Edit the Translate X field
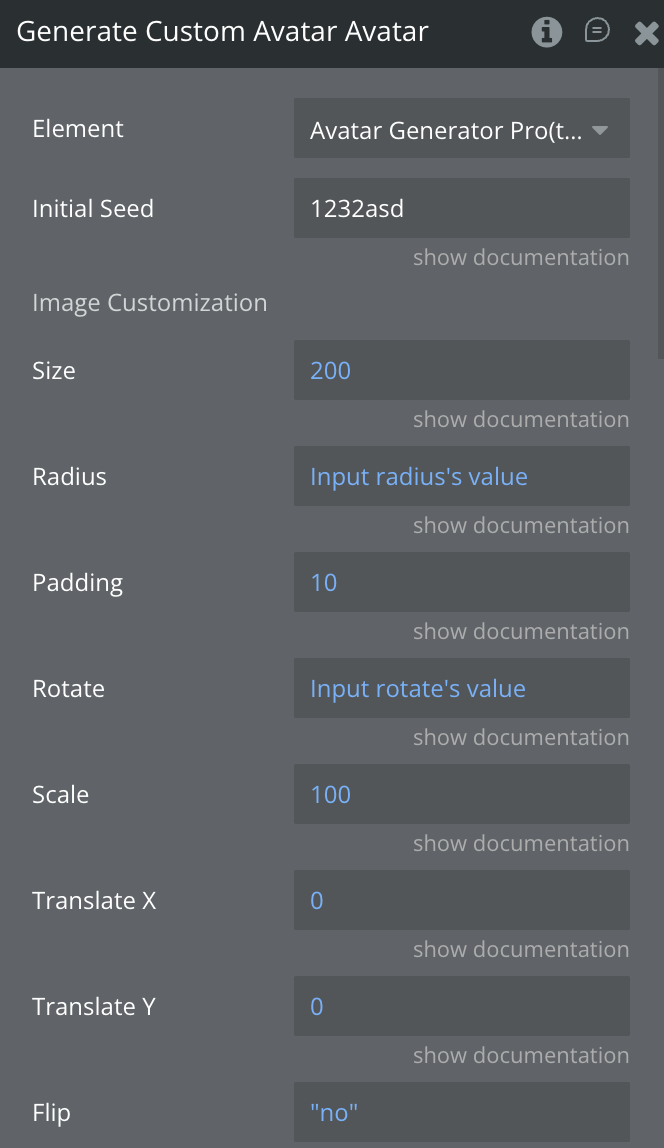 click(461, 901)
